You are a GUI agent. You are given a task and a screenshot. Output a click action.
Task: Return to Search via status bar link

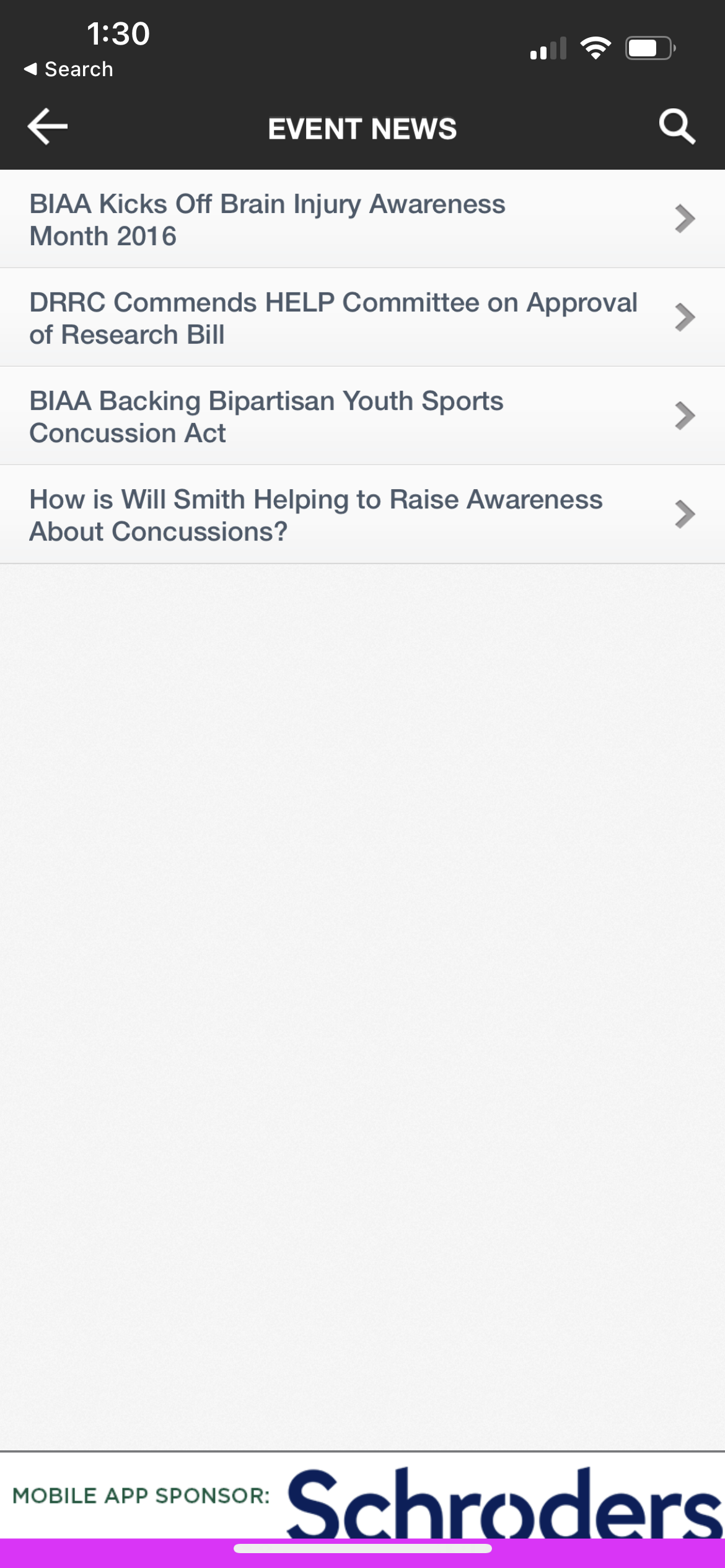(69, 69)
